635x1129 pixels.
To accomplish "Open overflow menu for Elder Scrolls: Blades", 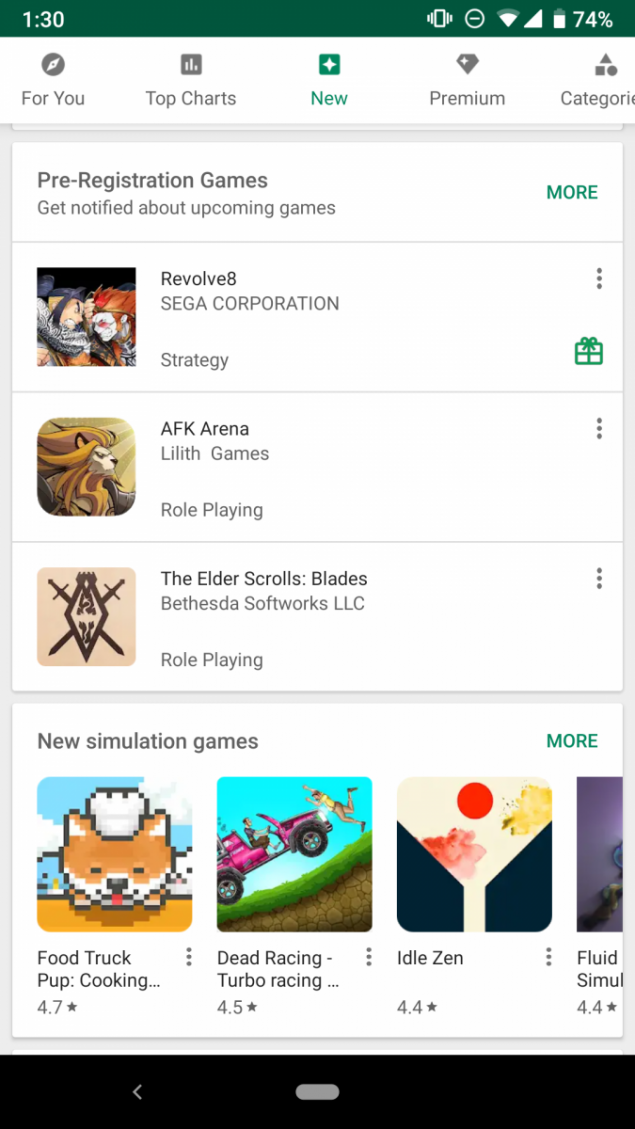I will (x=599, y=578).
